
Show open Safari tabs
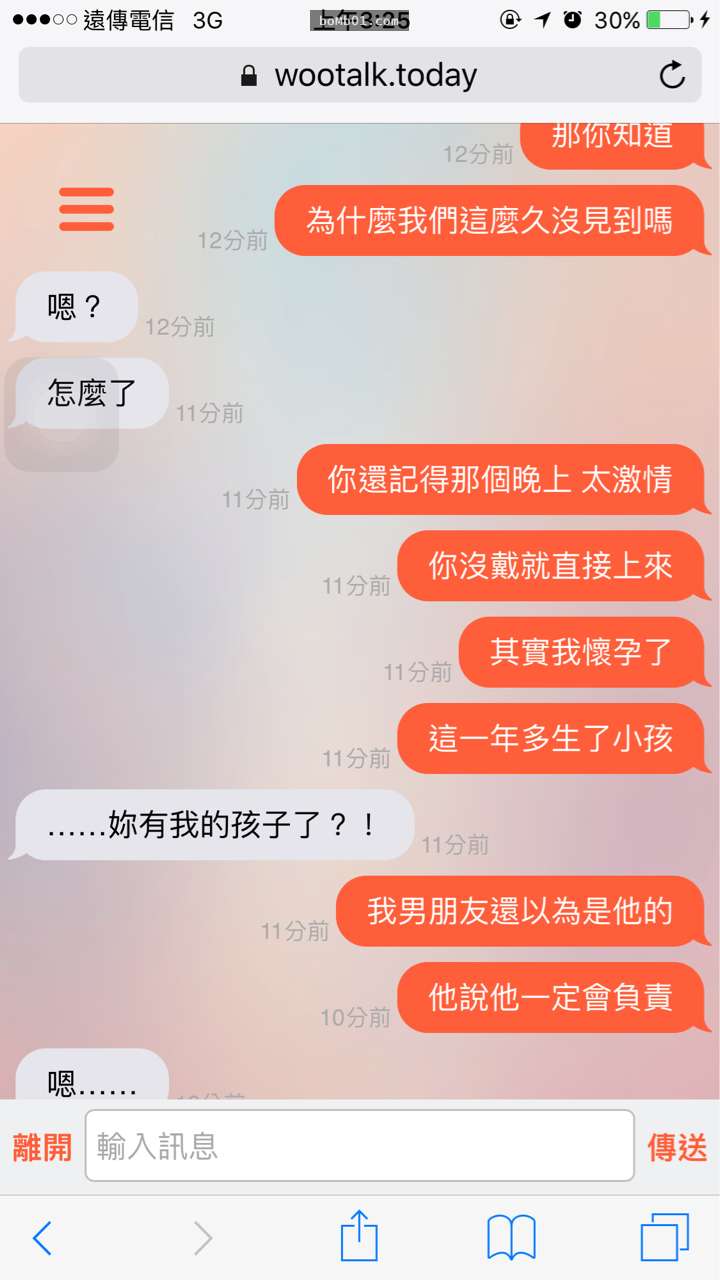pos(664,1238)
